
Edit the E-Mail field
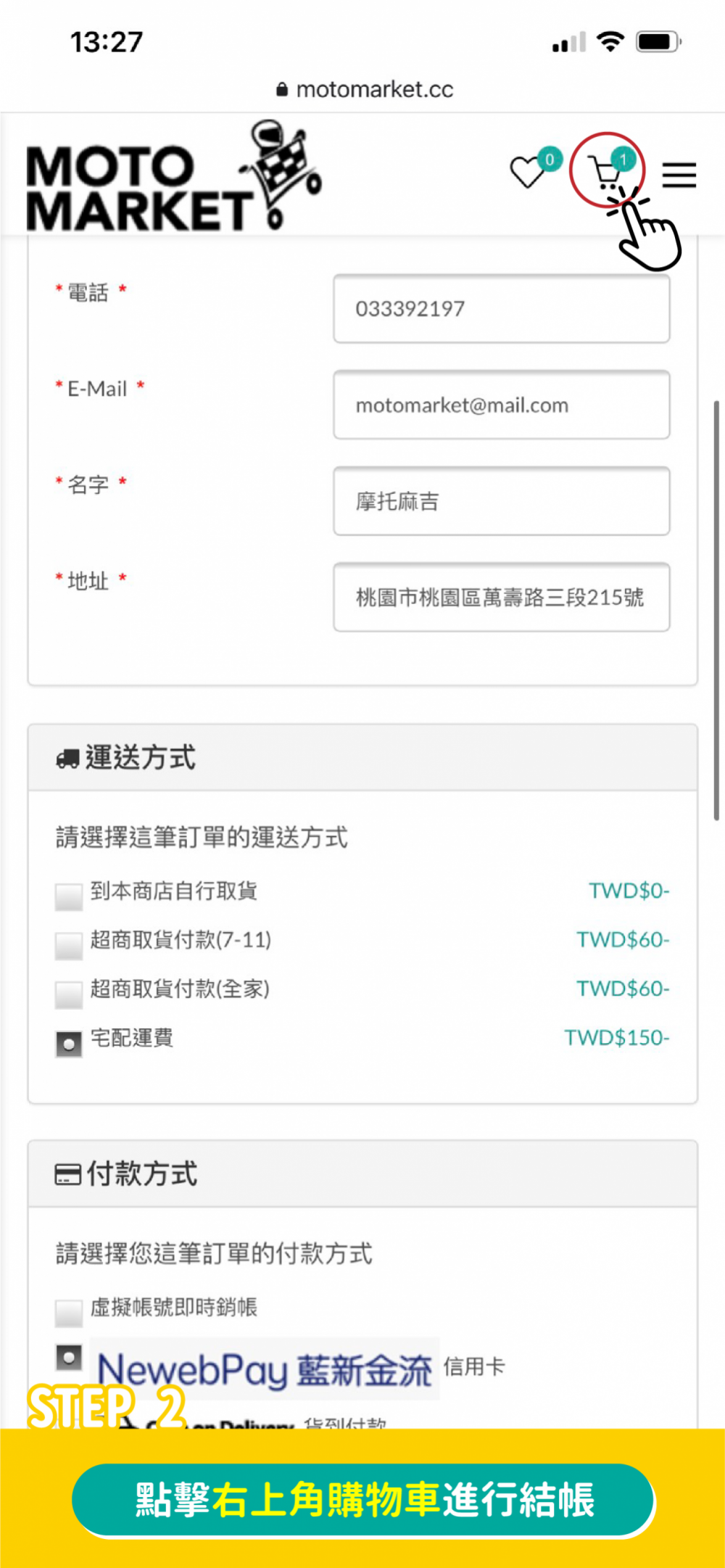502,405
